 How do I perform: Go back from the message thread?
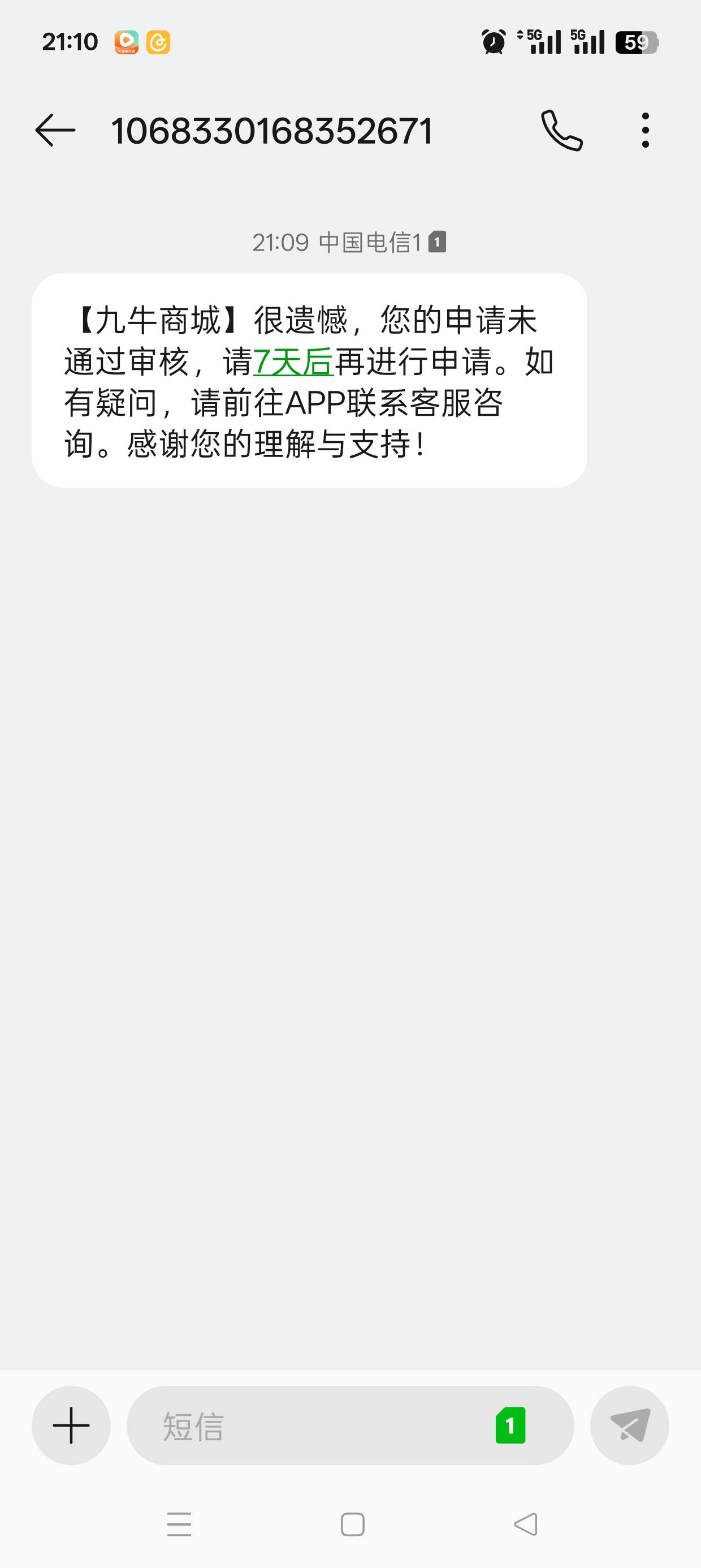point(55,130)
